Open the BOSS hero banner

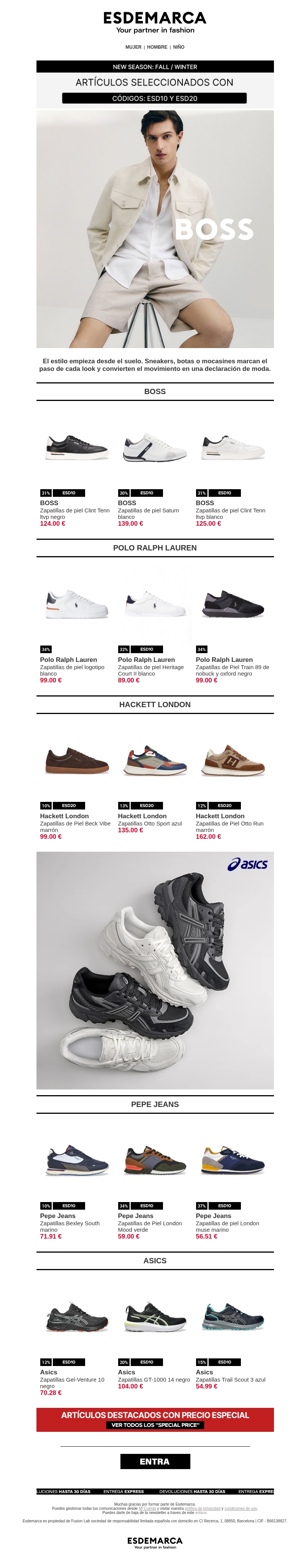click(x=155, y=228)
